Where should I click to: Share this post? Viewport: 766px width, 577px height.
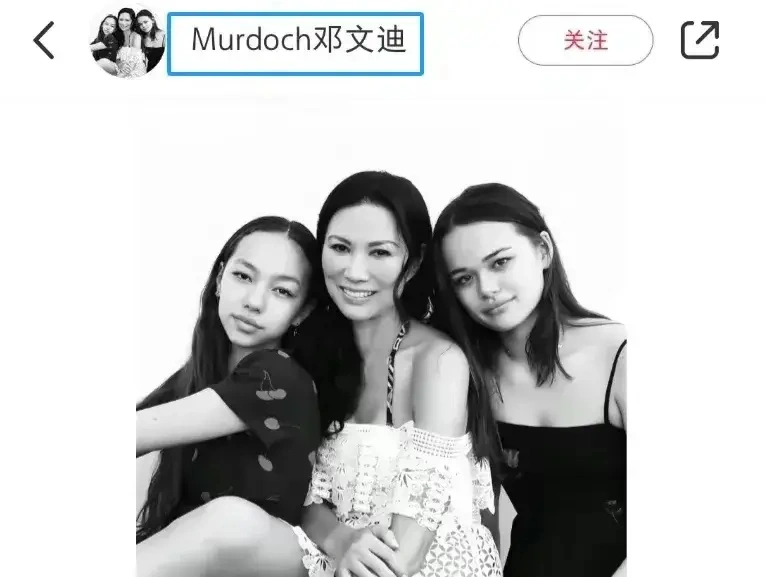pyautogui.click(x=700, y=41)
